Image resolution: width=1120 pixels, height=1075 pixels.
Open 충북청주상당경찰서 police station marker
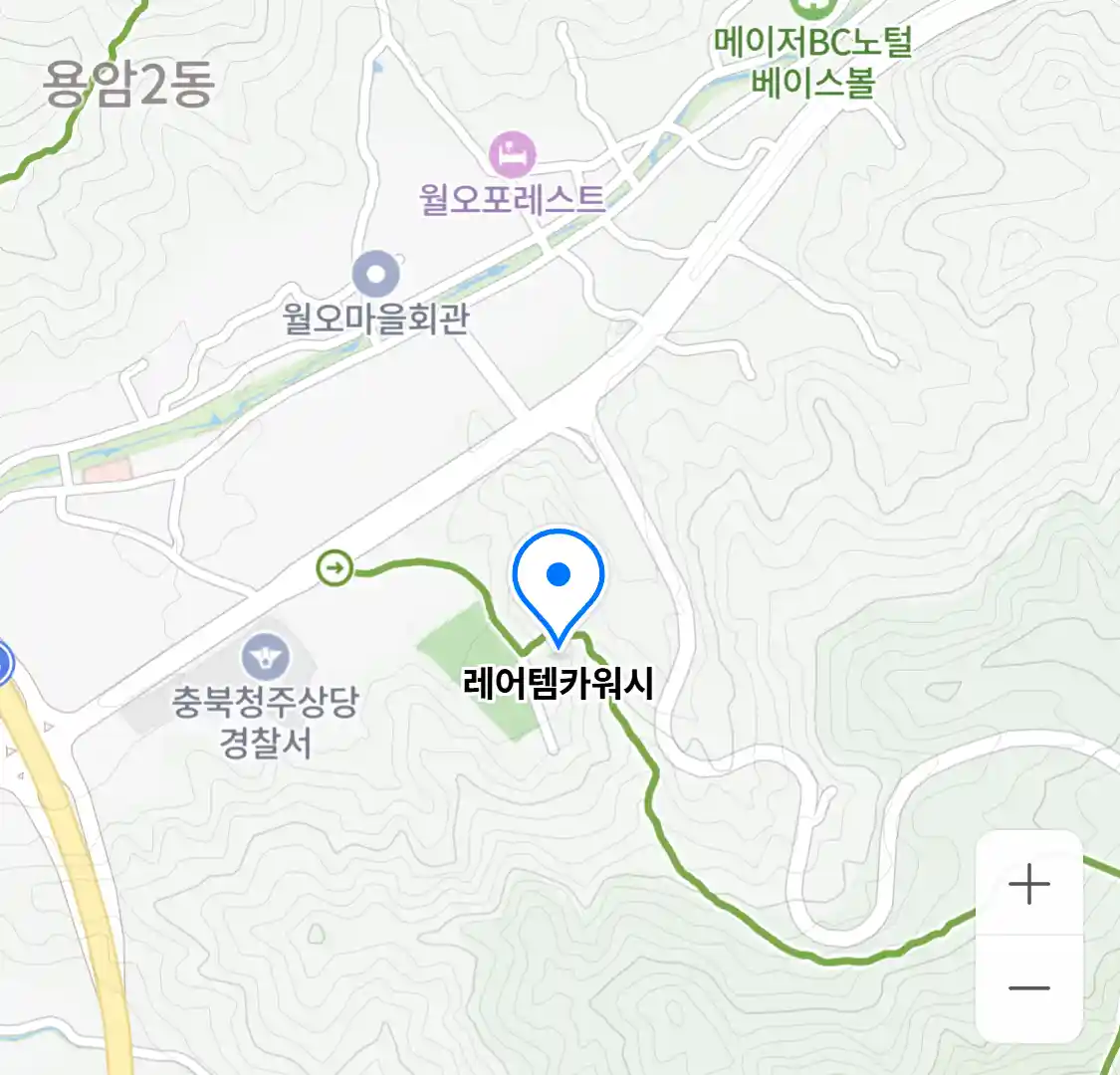point(265,658)
